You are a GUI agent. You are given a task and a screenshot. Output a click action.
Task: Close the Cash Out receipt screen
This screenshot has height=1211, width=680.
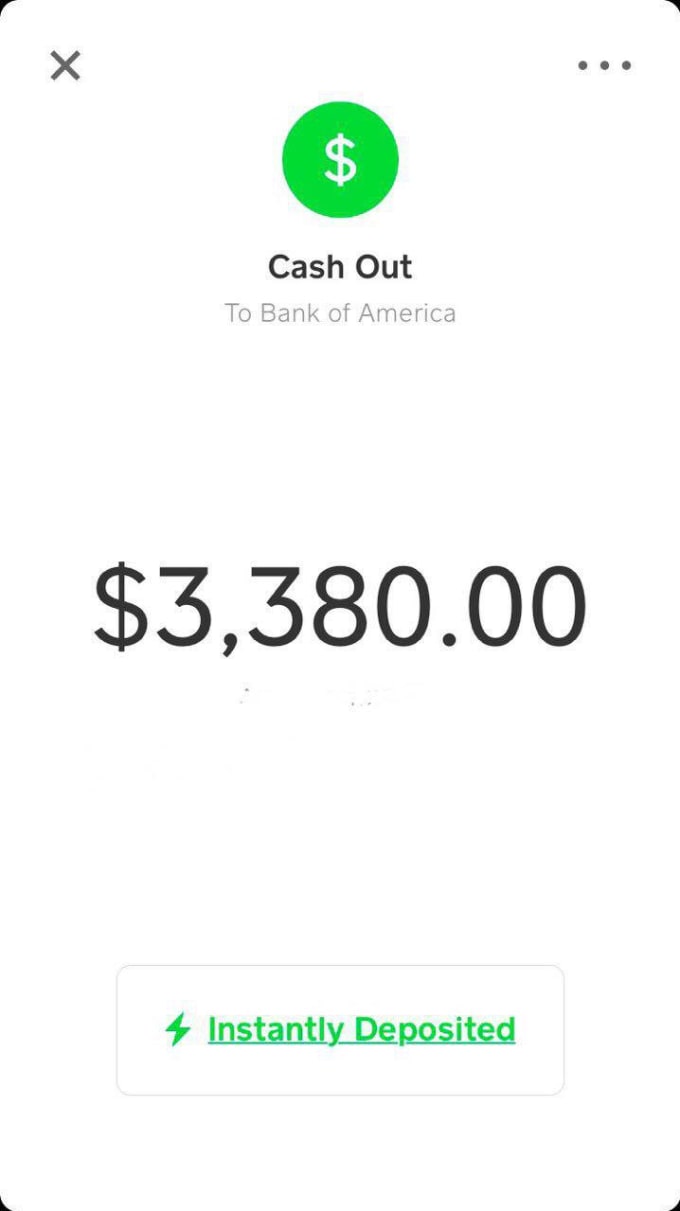point(65,66)
